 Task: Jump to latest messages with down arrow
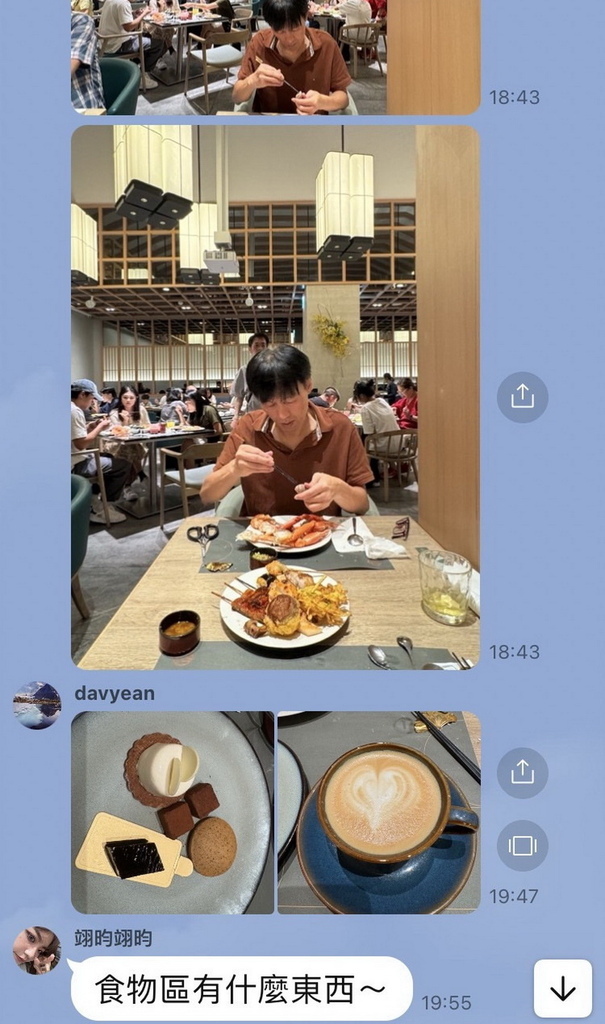[563, 989]
